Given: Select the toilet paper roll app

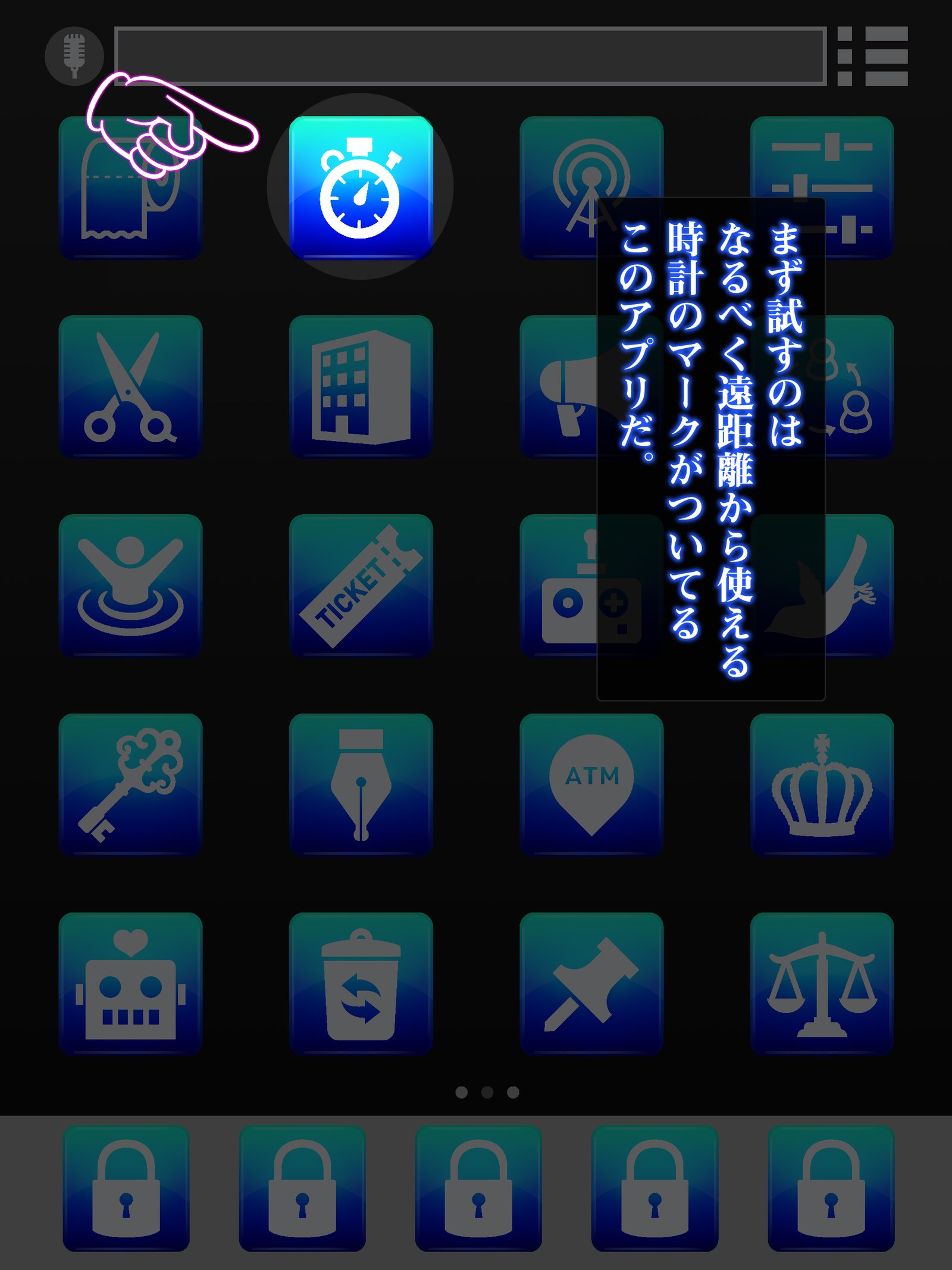Looking at the screenshot, I should tap(132, 187).
